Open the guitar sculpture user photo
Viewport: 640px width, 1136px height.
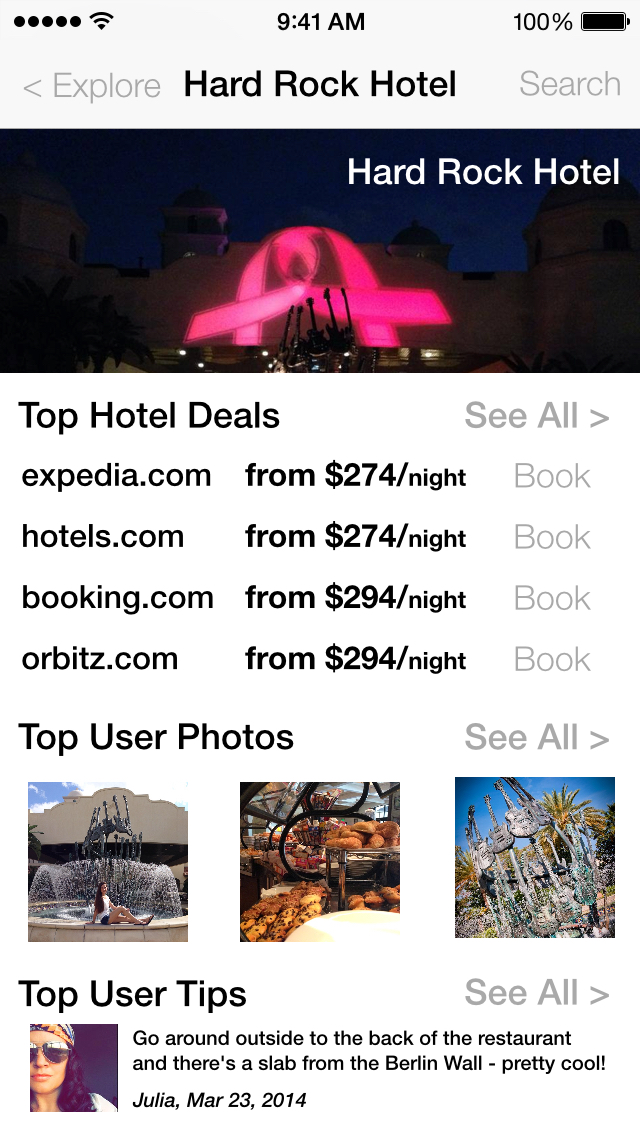pyautogui.click(x=534, y=858)
